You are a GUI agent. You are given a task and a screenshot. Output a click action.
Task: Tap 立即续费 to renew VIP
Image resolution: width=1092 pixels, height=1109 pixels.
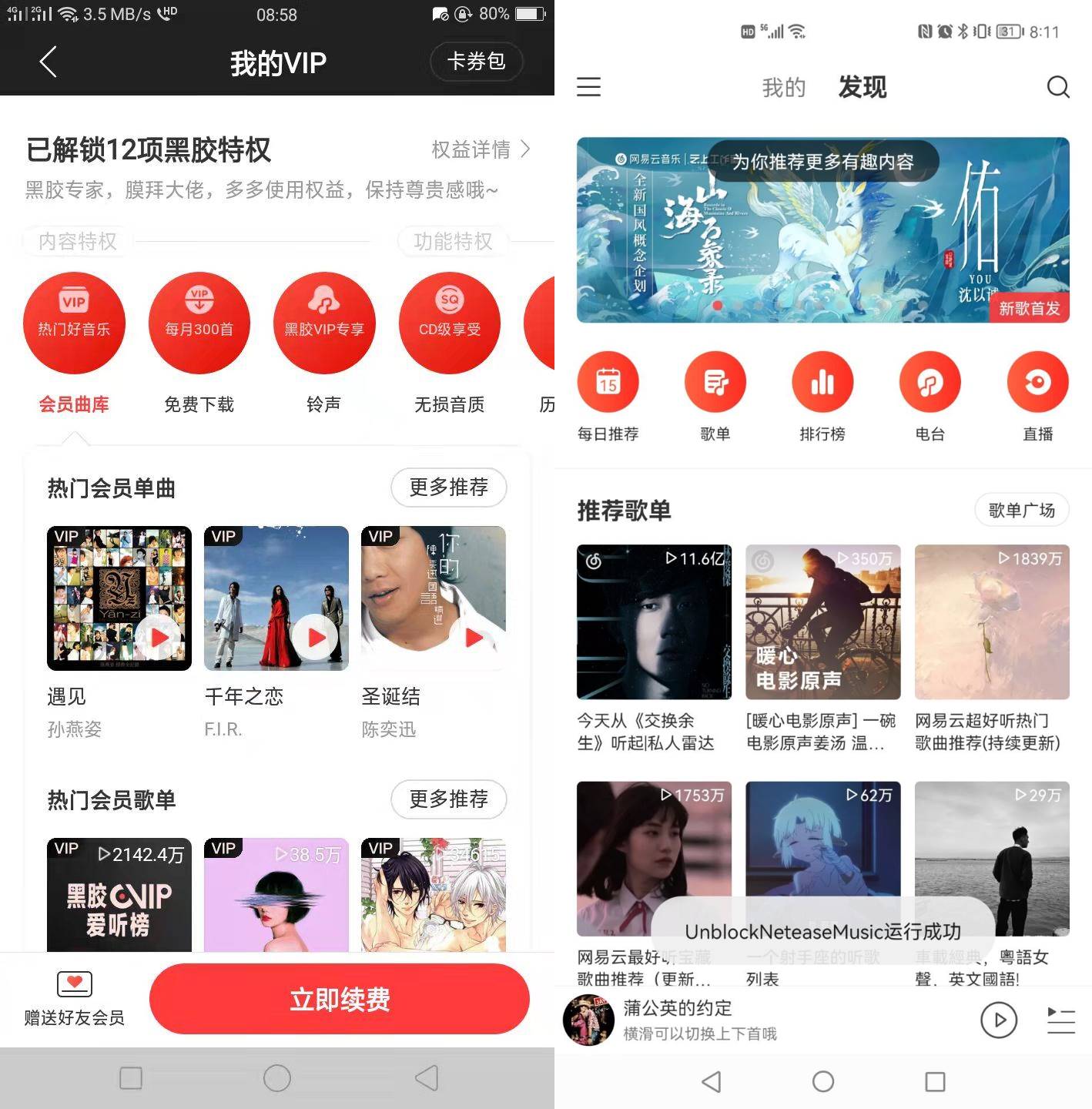point(340,999)
